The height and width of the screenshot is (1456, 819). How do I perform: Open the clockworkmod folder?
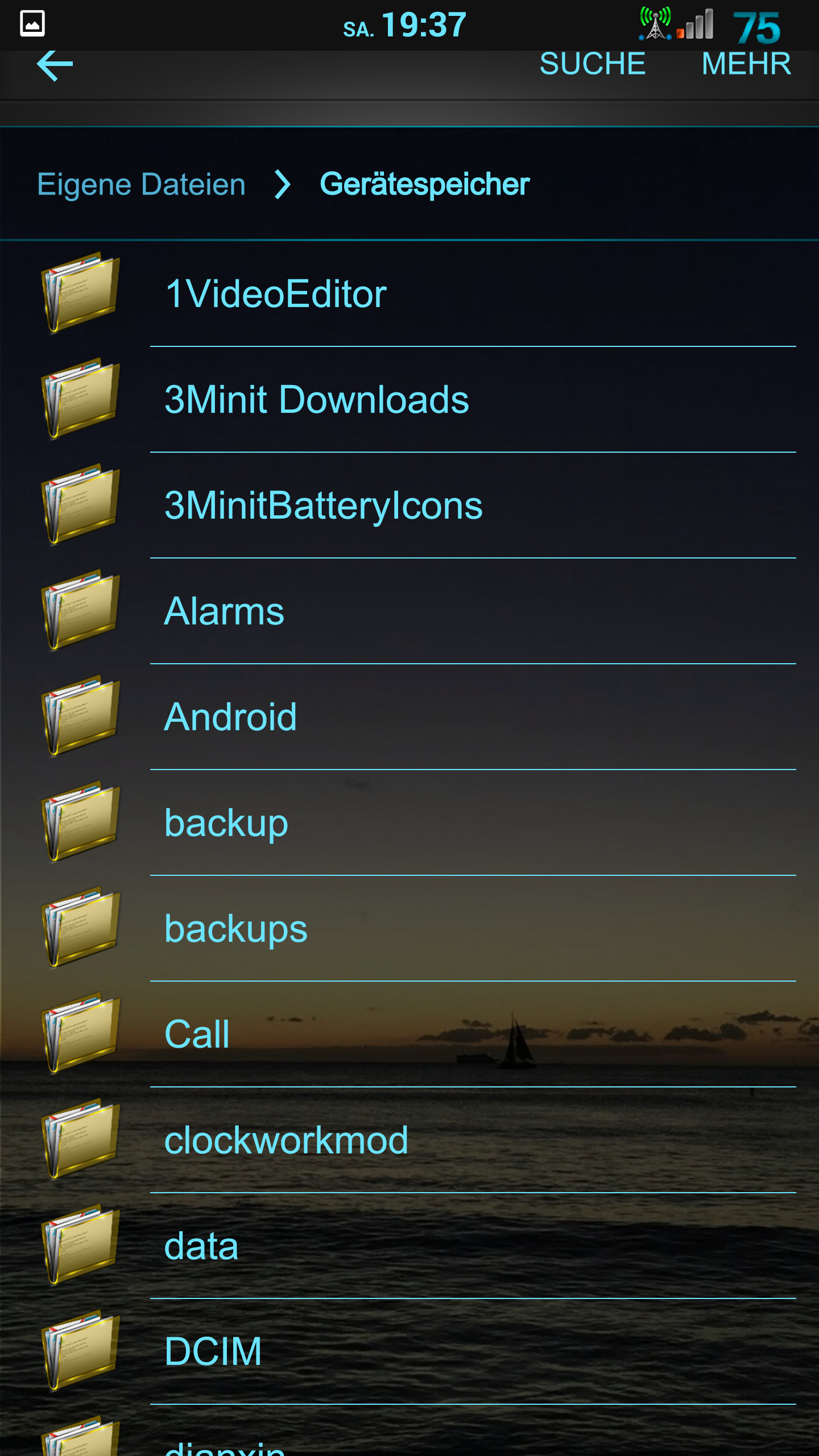click(x=409, y=1140)
